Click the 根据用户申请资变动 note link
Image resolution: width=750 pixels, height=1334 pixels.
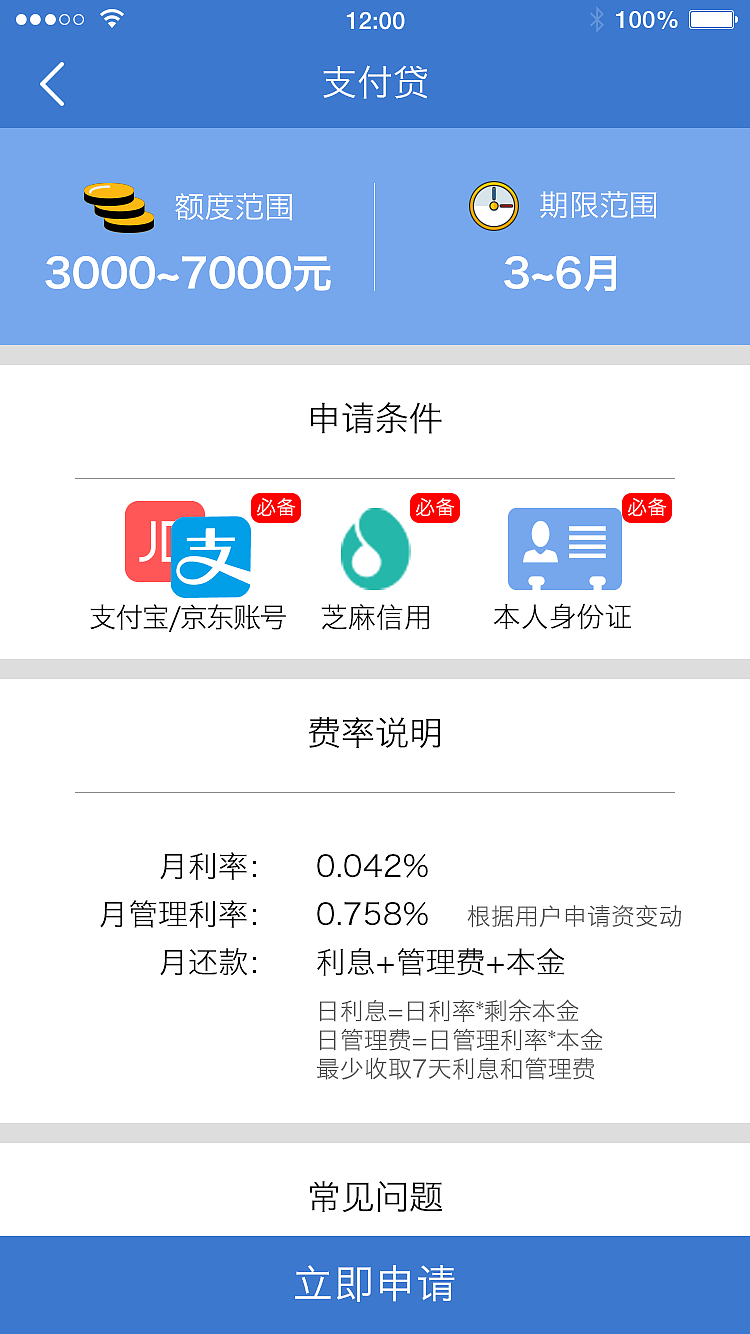pyautogui.click(x=575, y=917)
